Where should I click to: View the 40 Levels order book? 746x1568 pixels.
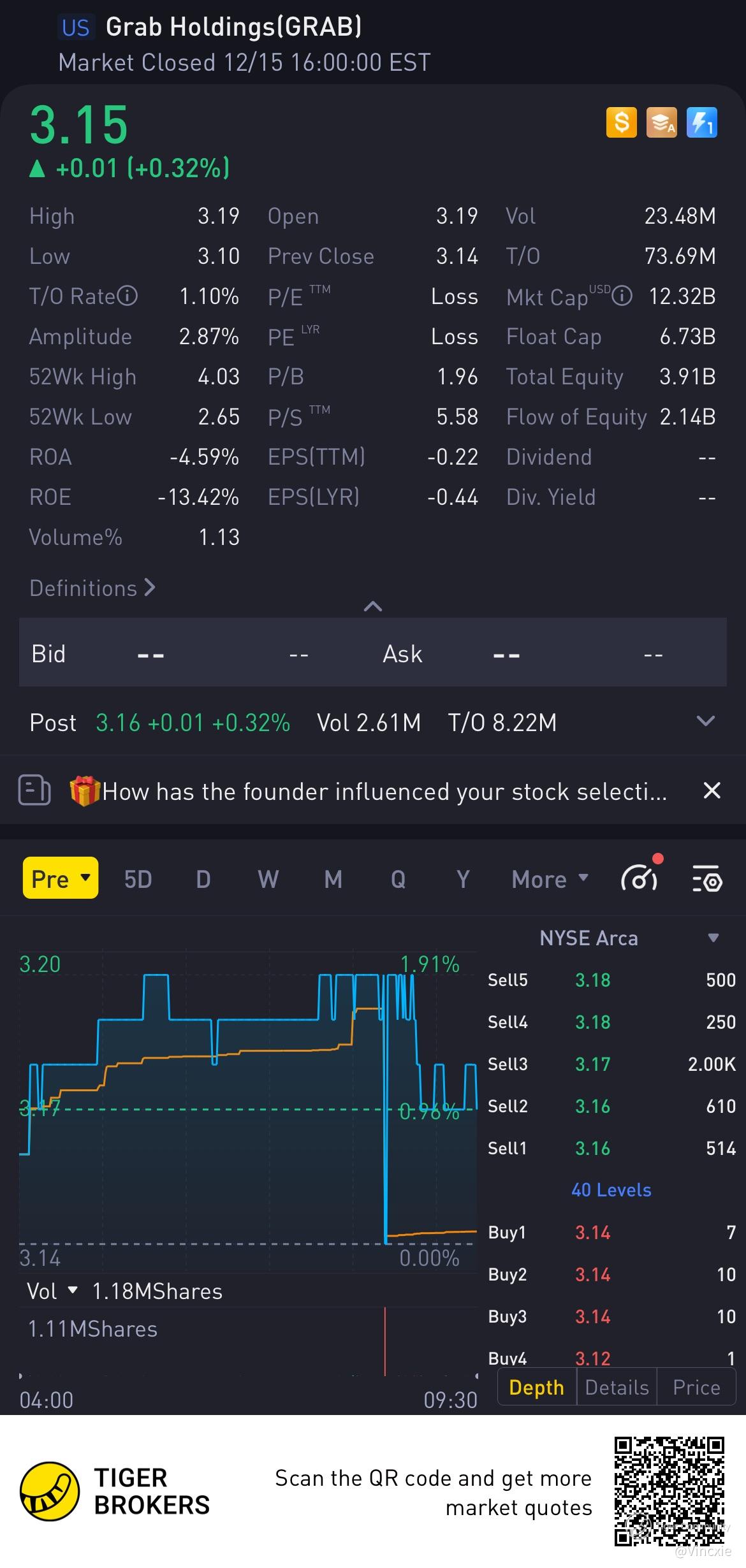pos(611,1190)
